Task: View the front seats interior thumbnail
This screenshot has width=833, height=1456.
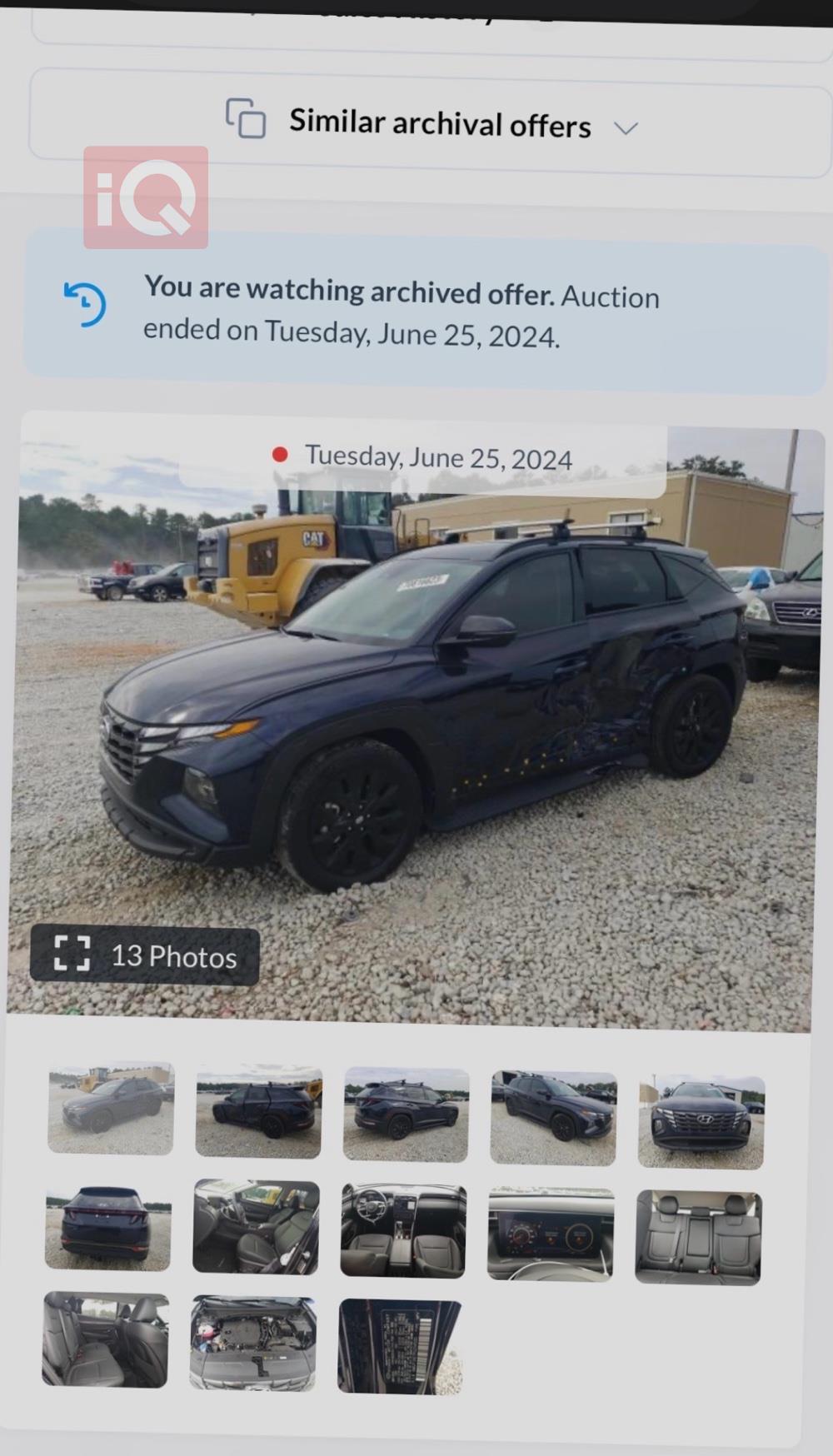Action: (256, 1227)
